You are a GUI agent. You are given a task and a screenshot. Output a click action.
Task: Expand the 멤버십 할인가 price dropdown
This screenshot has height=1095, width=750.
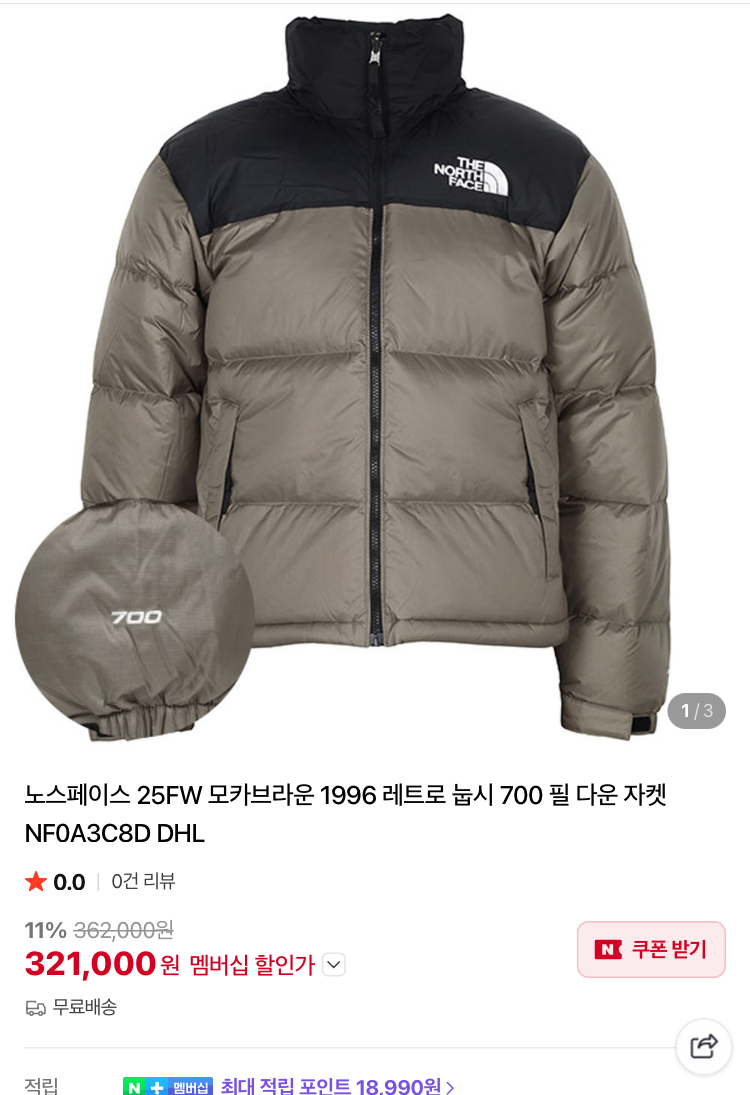click(x=334, y=965)
